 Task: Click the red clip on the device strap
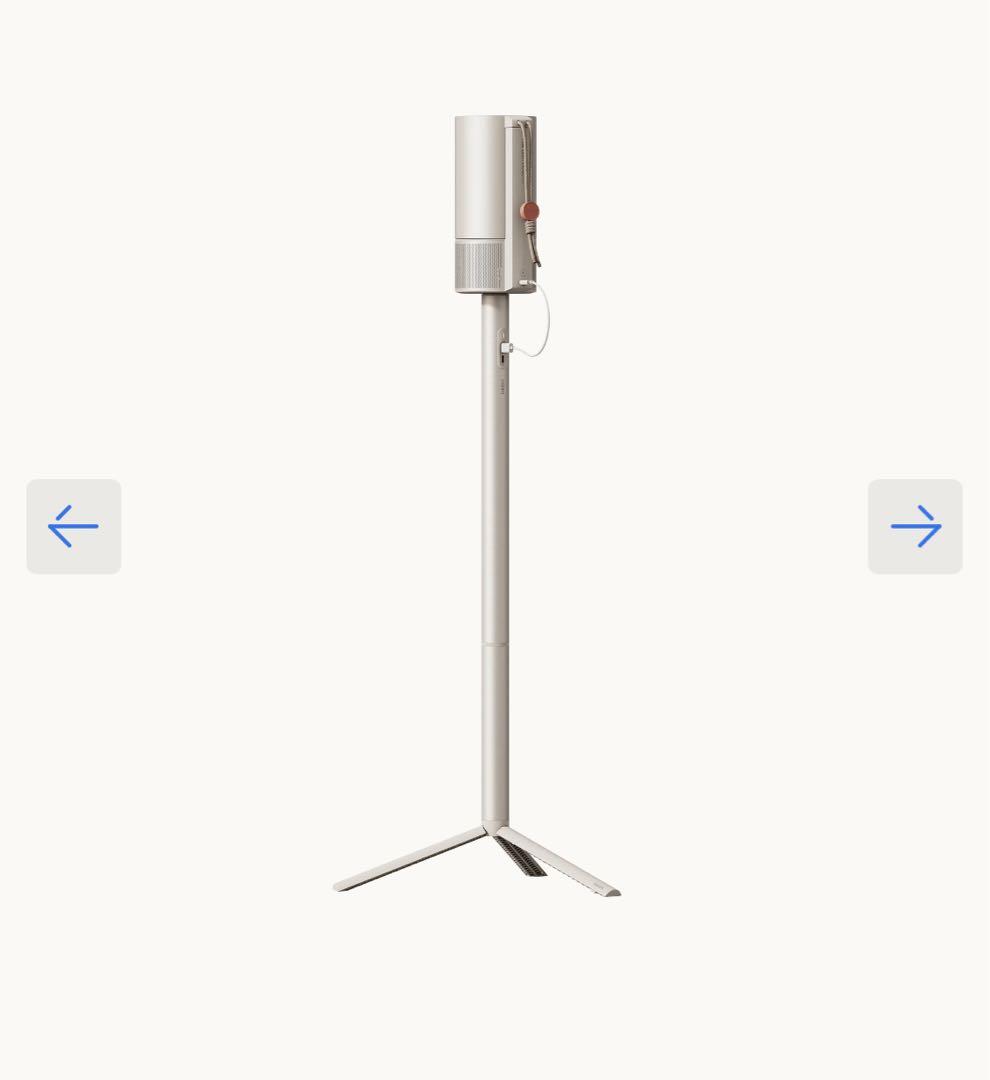531,211
